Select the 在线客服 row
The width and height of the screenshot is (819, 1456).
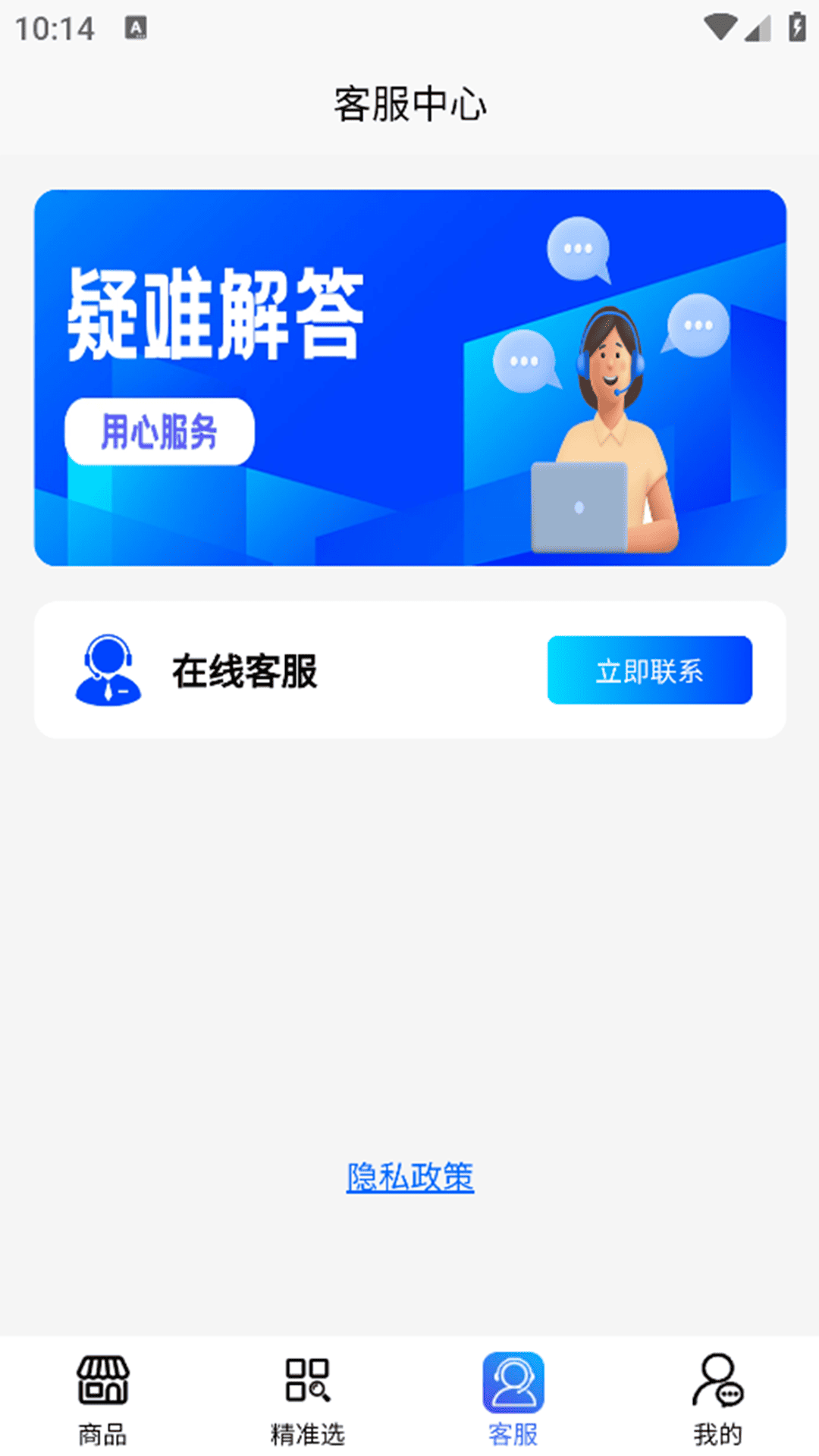click(x=243, y=669)
